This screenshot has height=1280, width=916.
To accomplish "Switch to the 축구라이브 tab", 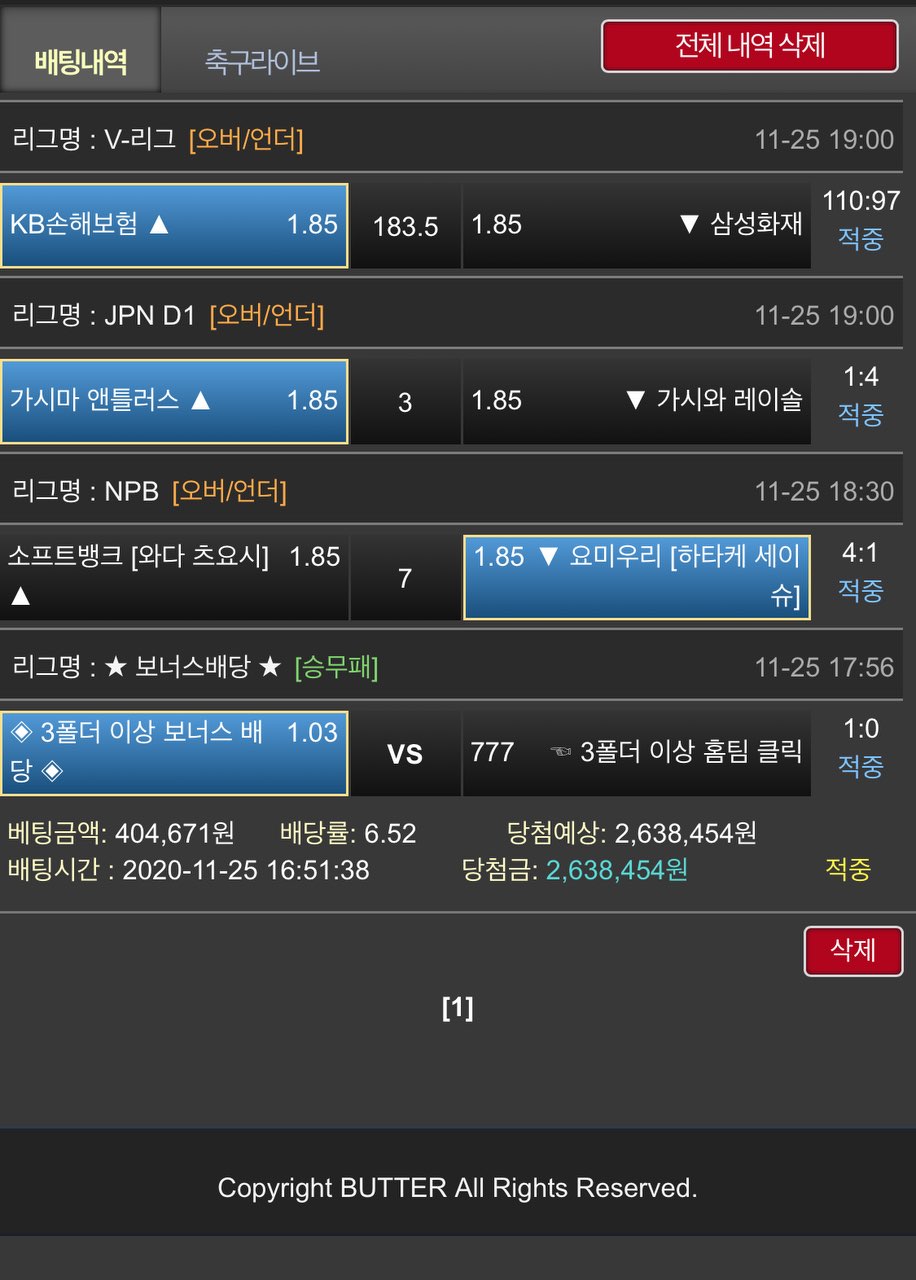I will (x=262, y=61).
